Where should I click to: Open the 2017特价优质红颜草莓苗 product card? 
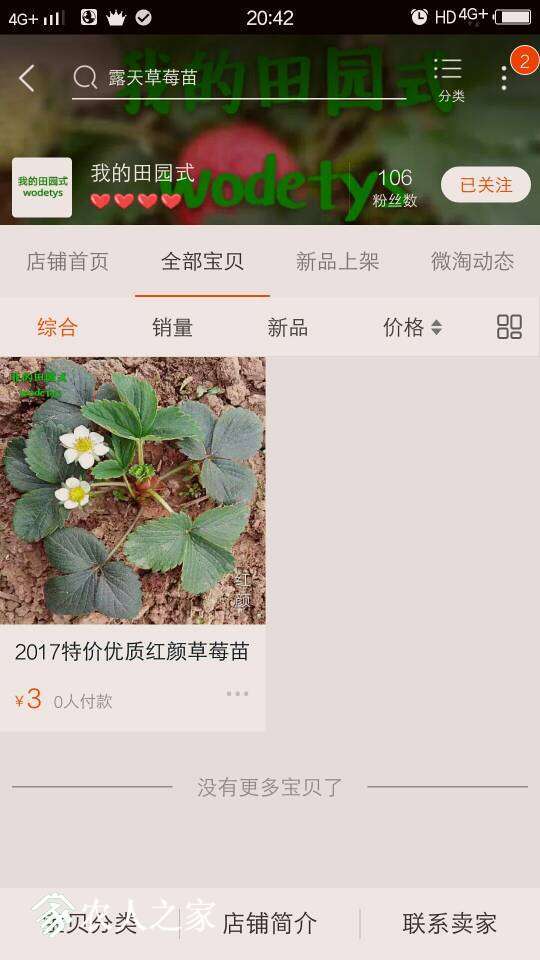point(133,544)
